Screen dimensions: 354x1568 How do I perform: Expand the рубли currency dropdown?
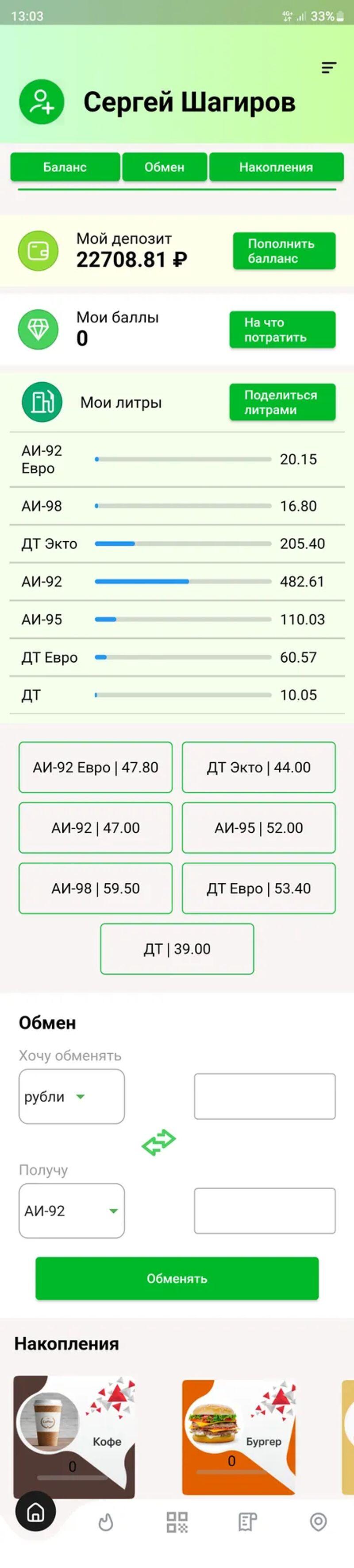click(x=71, y=1096)
